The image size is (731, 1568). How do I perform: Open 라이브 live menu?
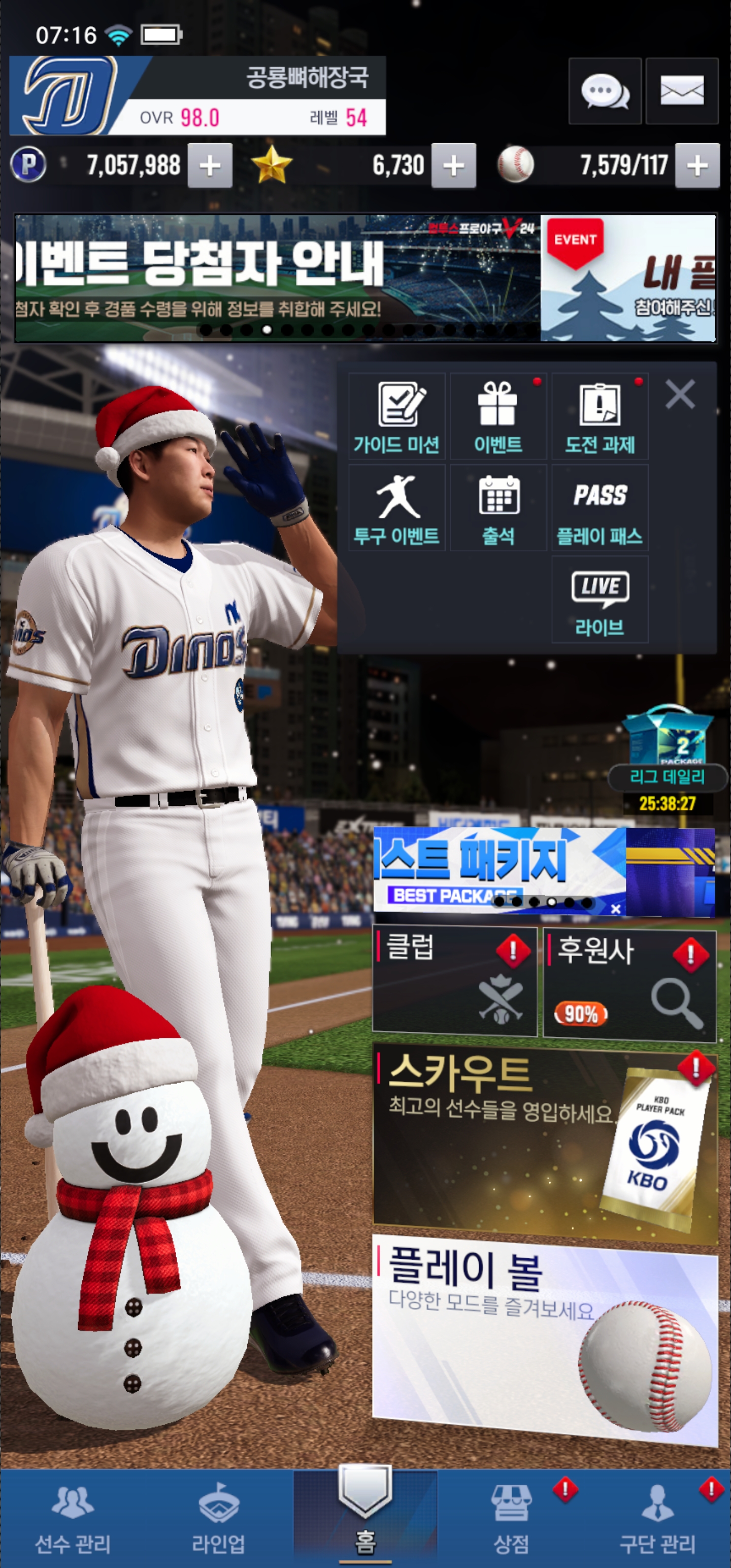point(600,600)
